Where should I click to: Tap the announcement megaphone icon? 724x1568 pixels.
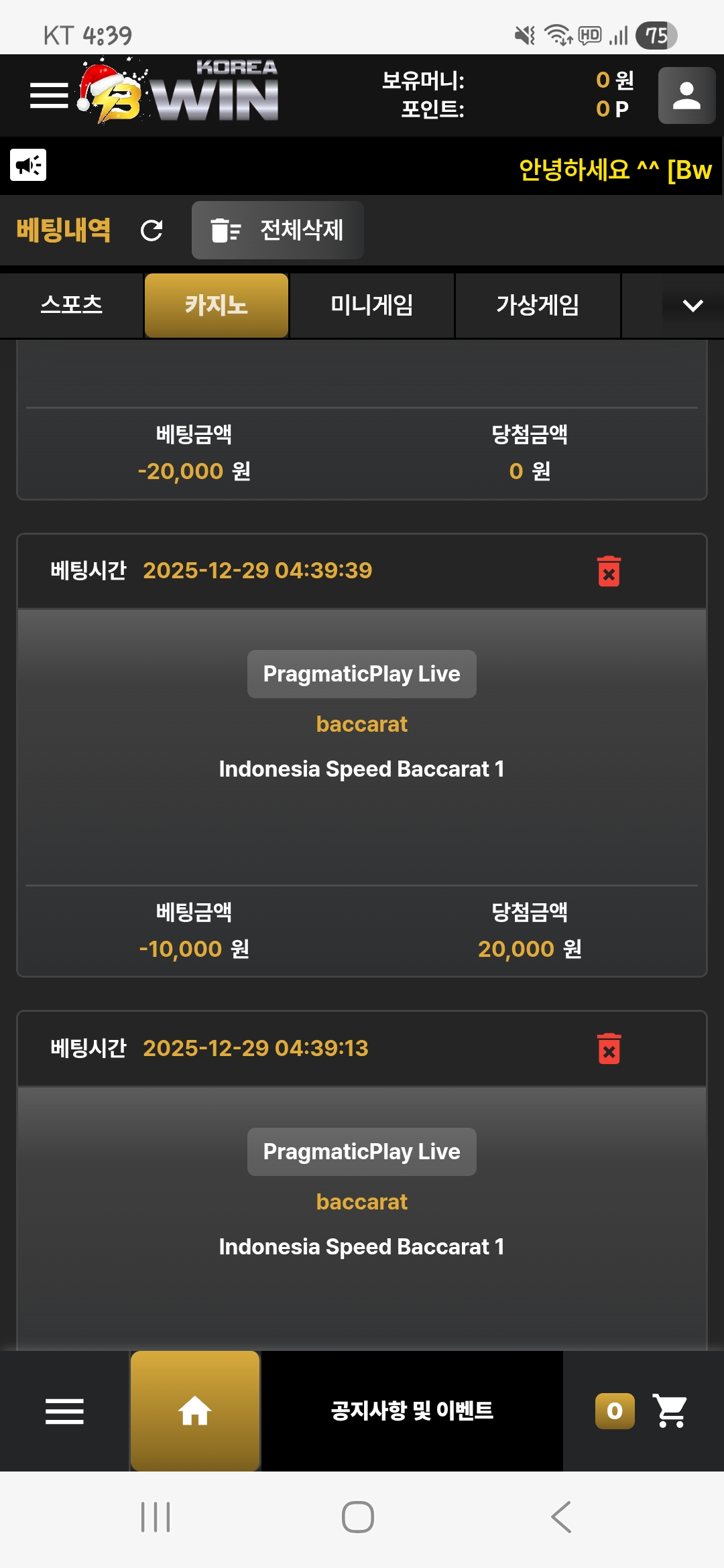coord(28,165)
